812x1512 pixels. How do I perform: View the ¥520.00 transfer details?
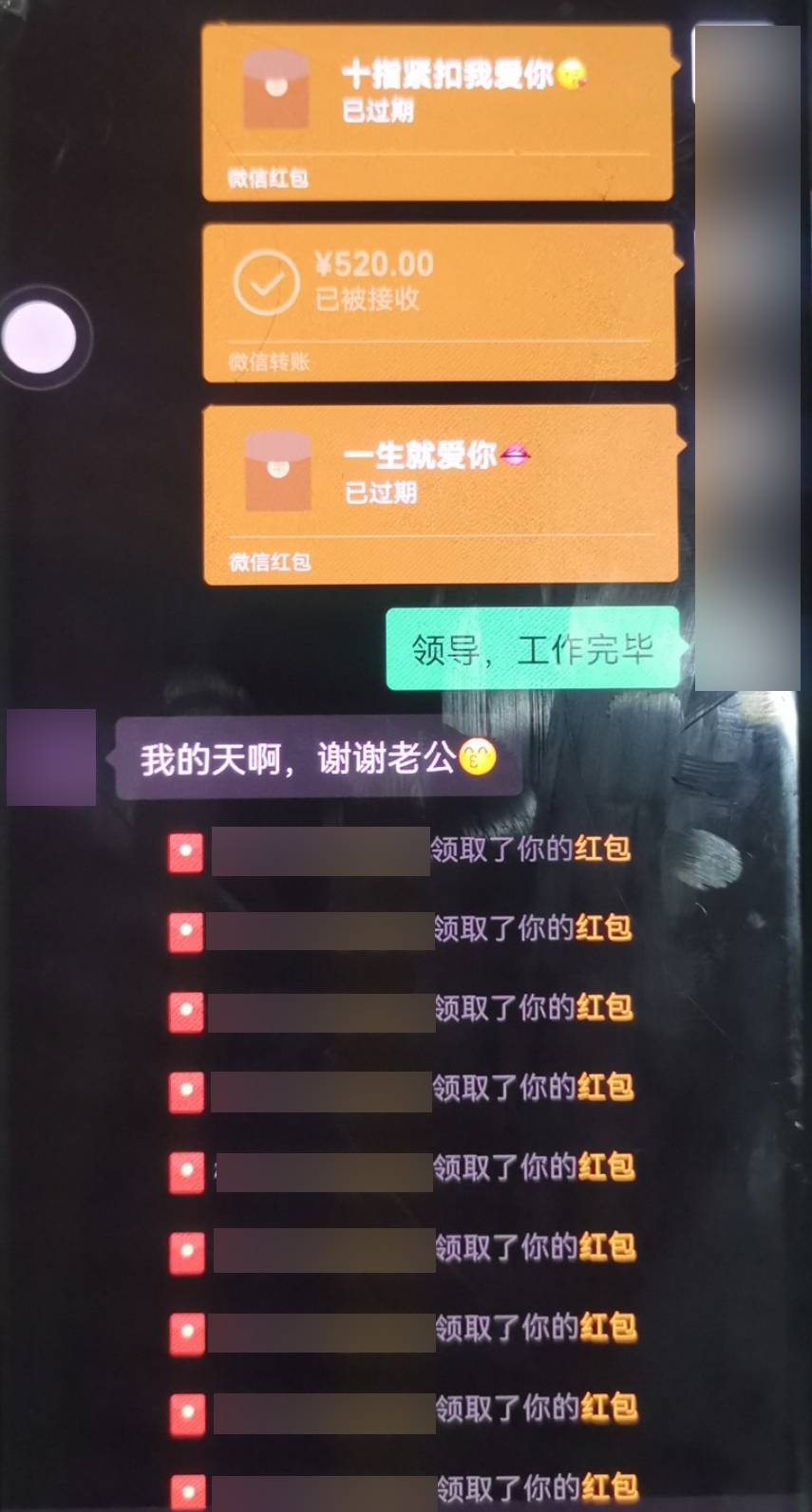pos(439,301)
